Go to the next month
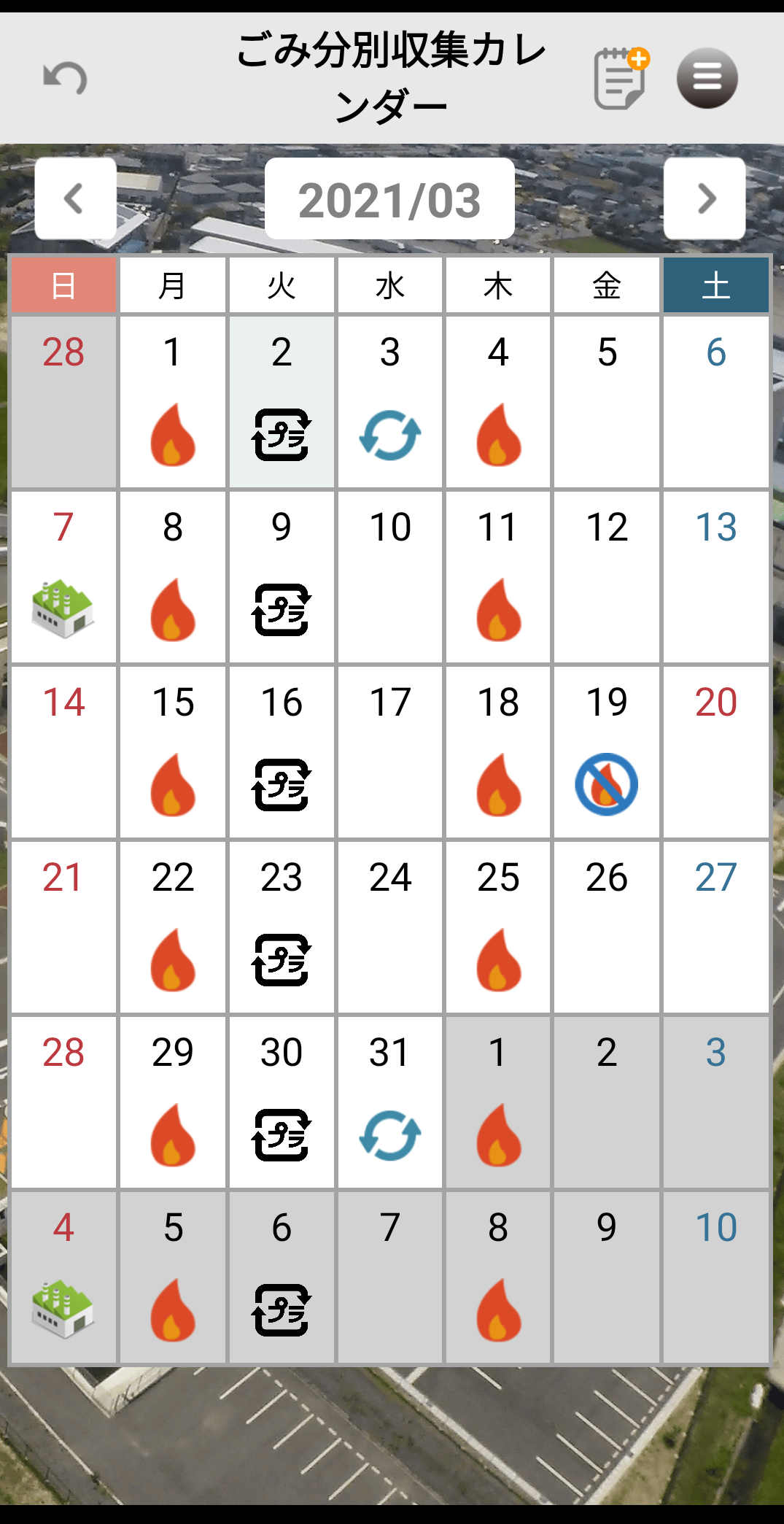The height and width of the screenshot is (1524, 784). (x=705, y=198)
